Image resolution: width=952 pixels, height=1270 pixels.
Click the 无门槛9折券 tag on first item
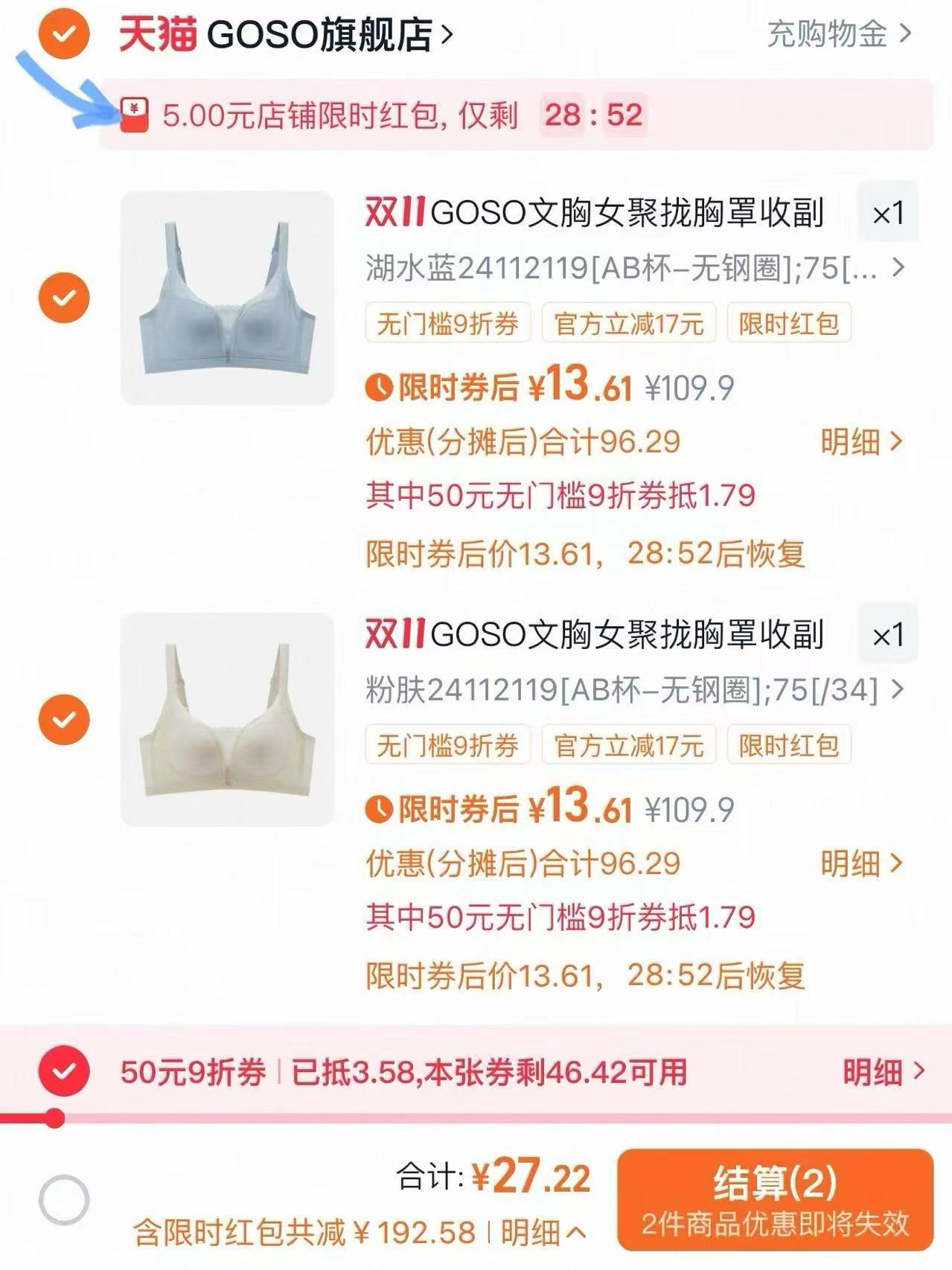pos(446,324)
